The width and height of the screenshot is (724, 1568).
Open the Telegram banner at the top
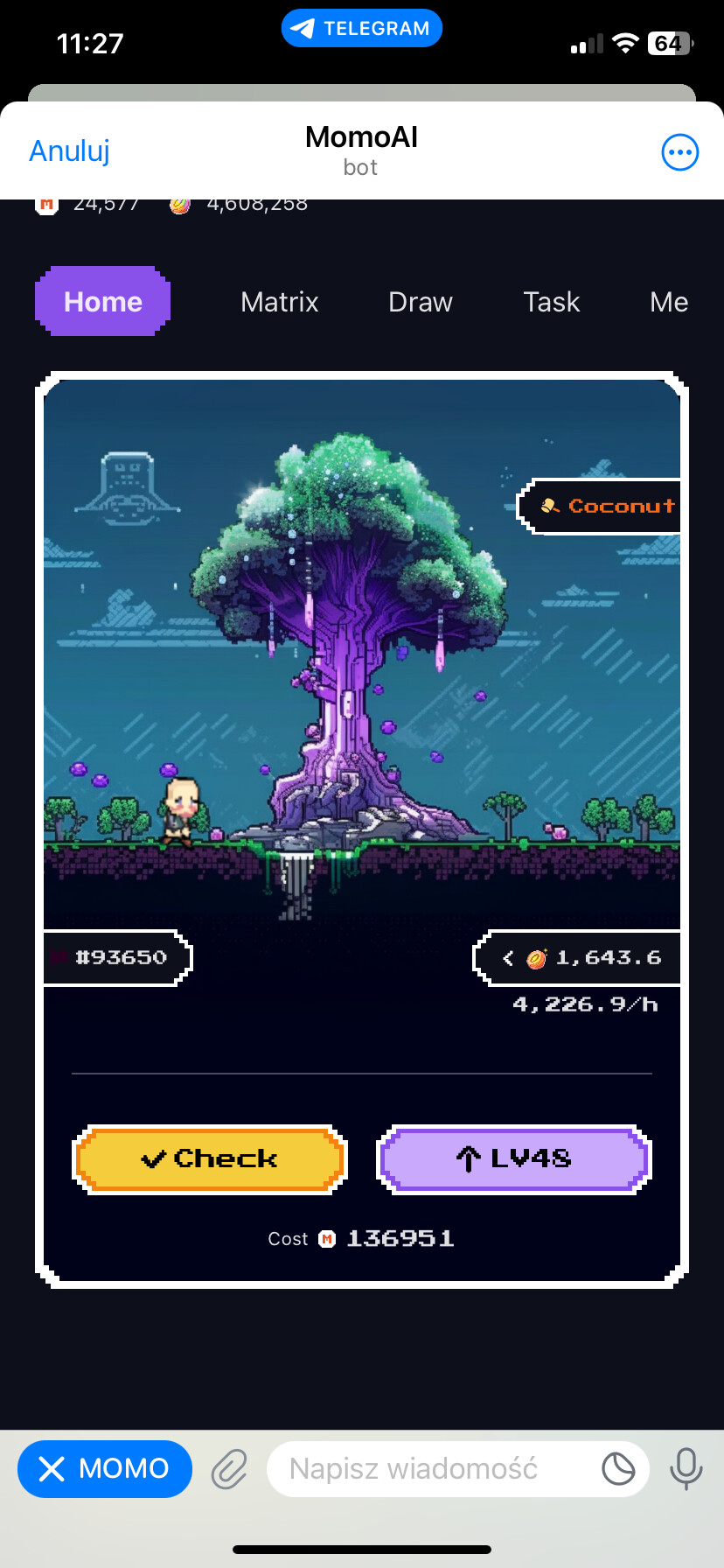pos(361,27)
